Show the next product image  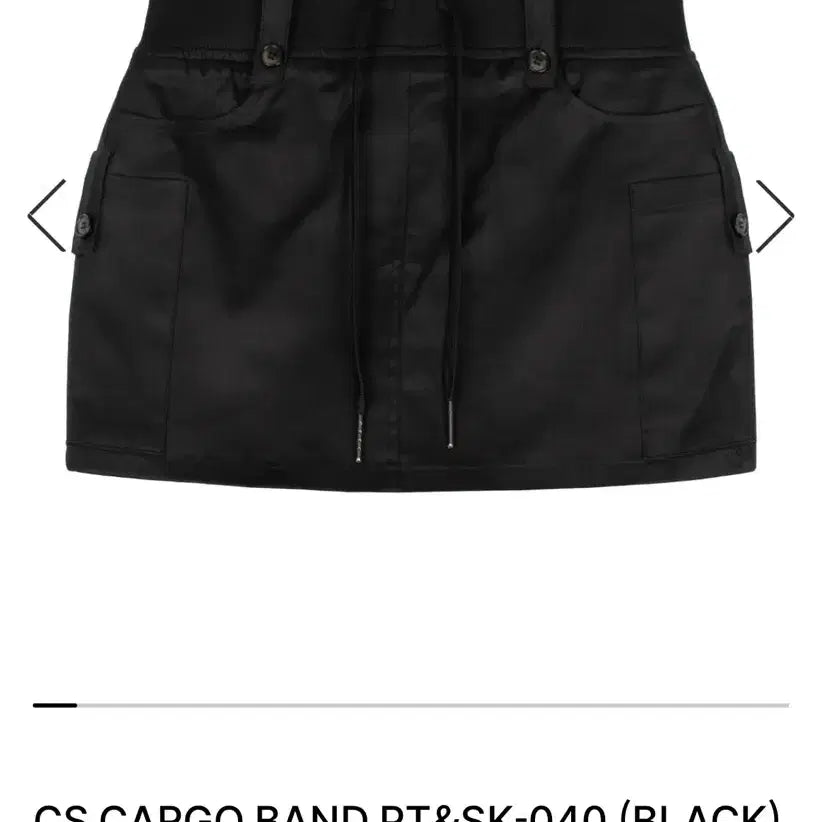pyautogui.click(x=775, y=216)
